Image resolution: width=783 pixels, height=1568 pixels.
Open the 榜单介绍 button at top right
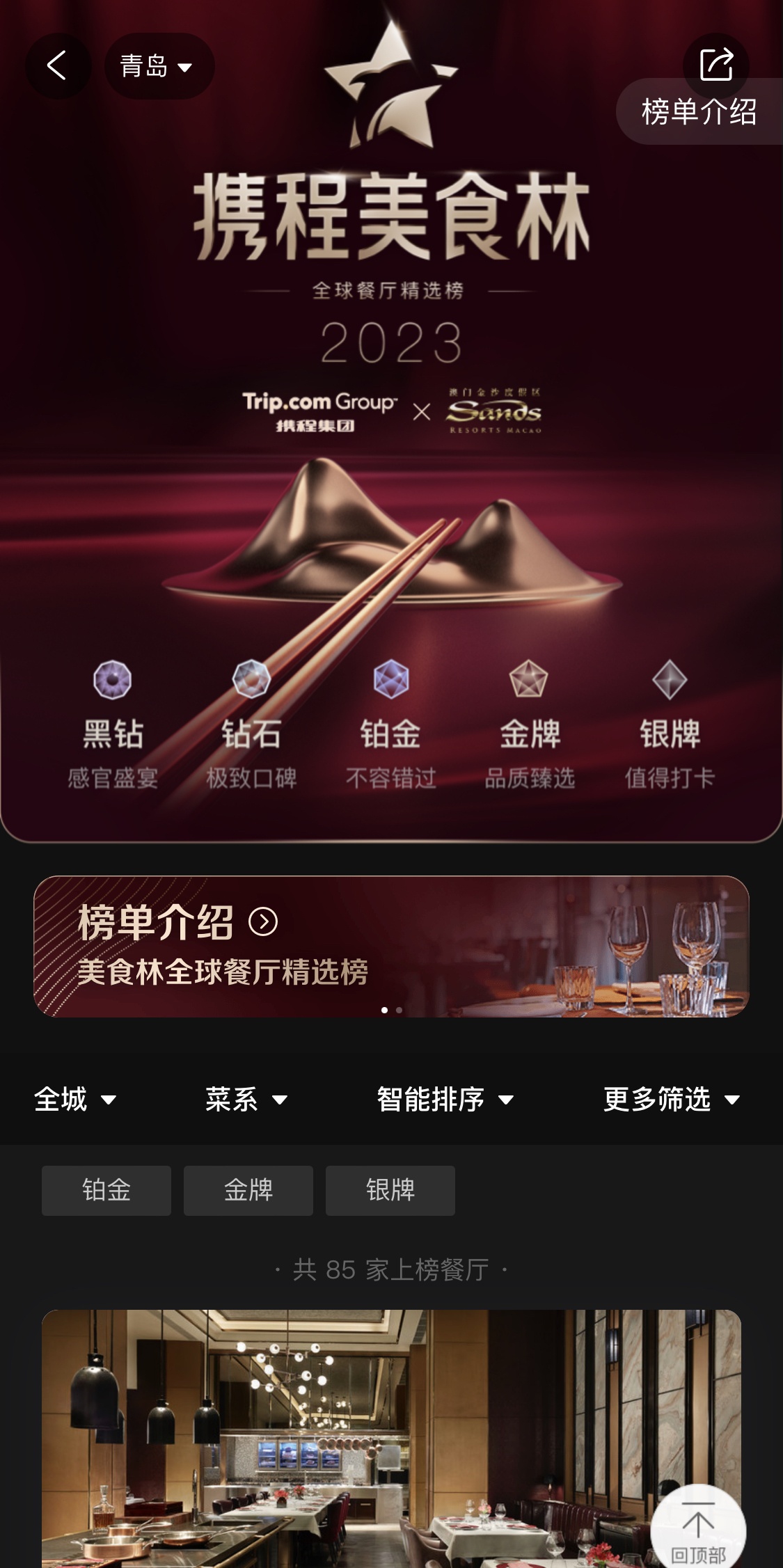click(x=699, y=113)
